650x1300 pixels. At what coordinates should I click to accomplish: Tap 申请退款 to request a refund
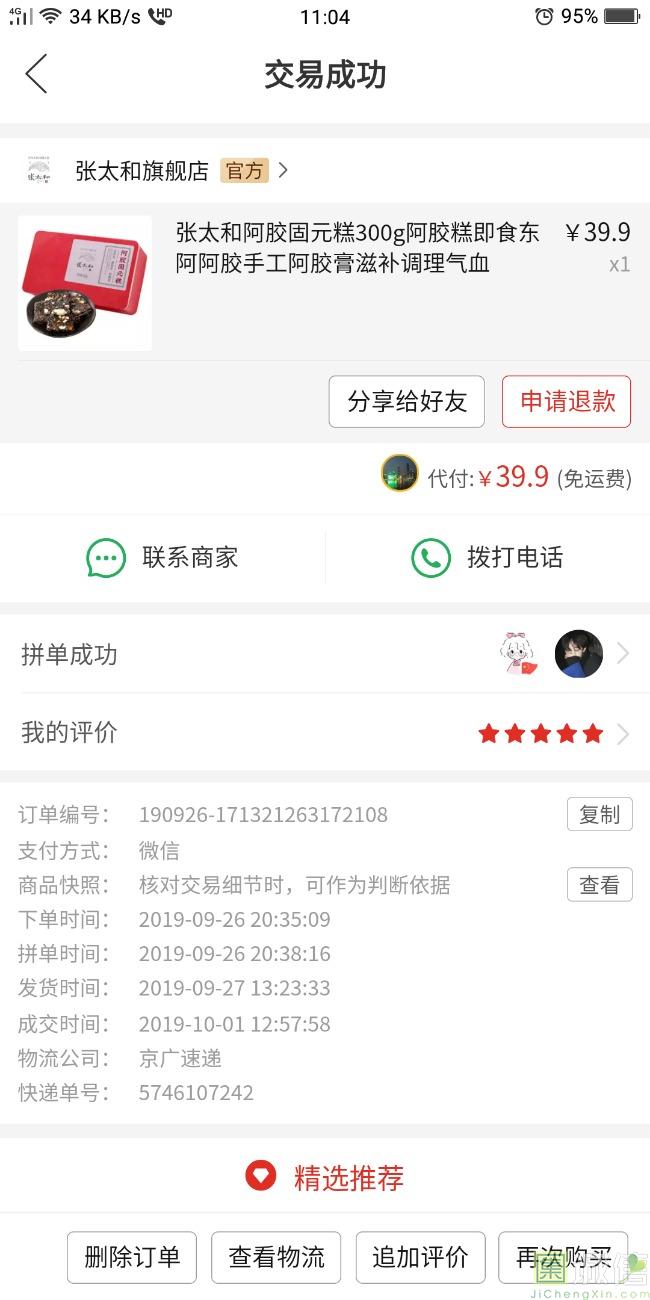tap(567, 402)
